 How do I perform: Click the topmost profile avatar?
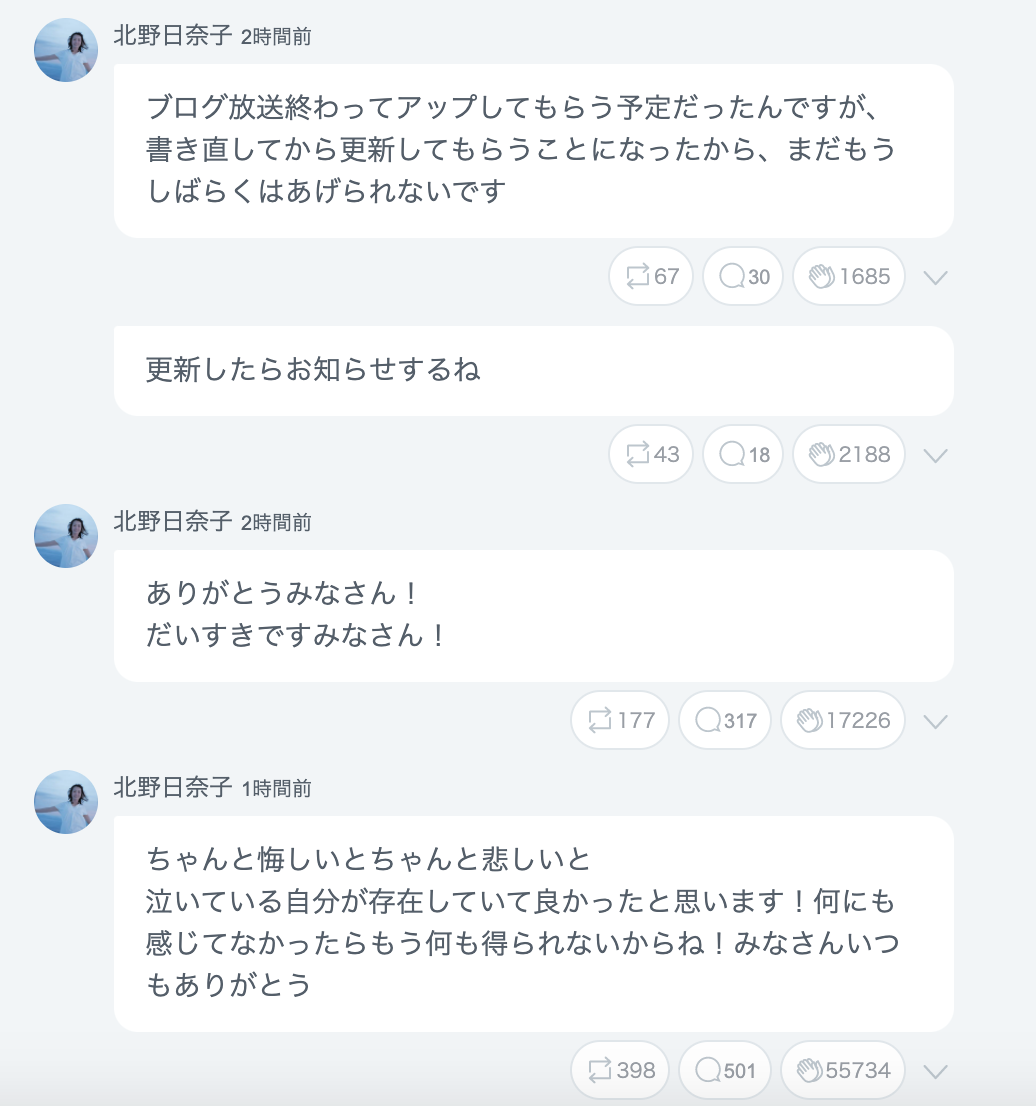[65, 49]
